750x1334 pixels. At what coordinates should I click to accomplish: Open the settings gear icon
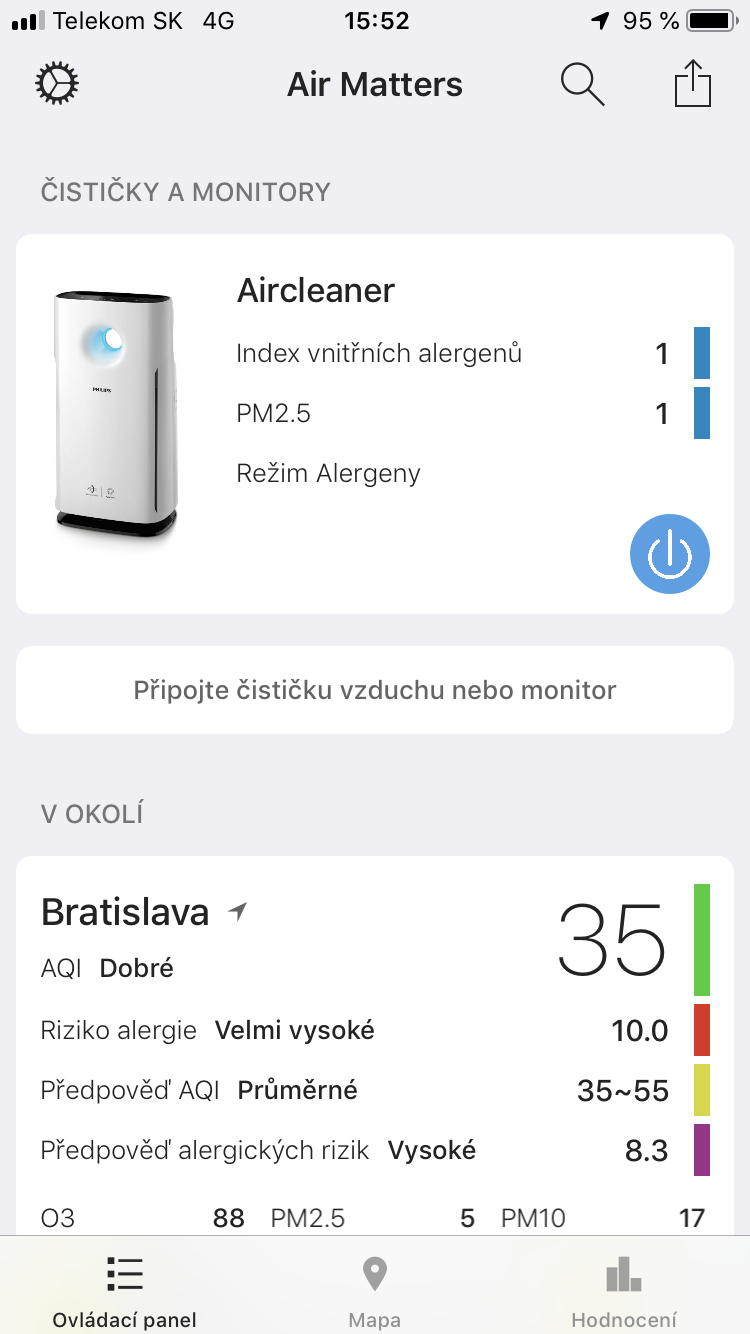click(57, 84)
